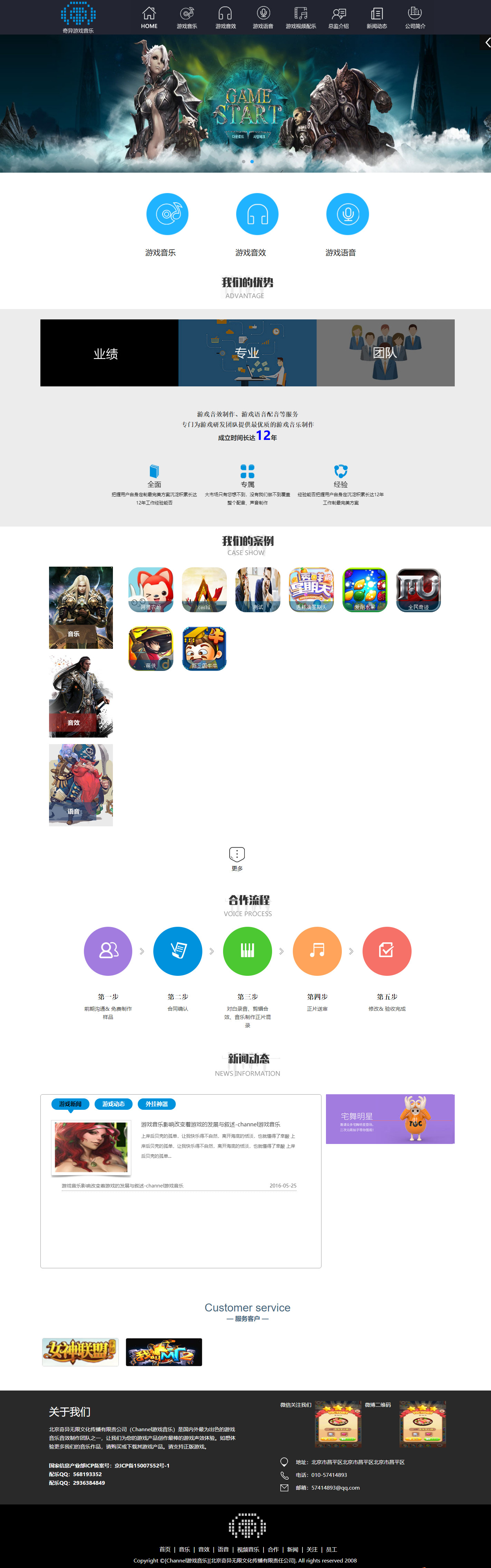This screenshot has height=1568, width=491.
Task: Open 公司简介 in the top menu
Action: 415,18
